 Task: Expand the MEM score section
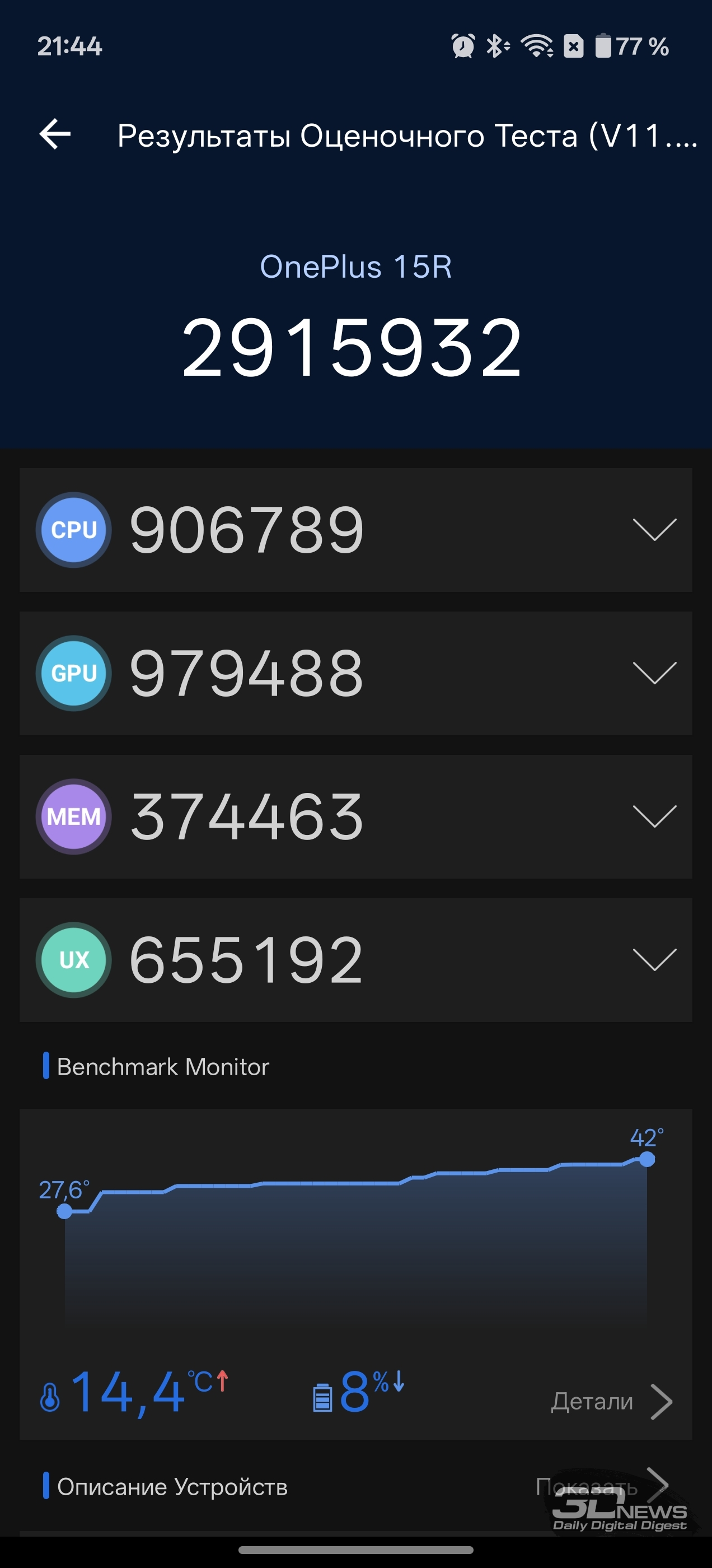click(x=654, y=816)
